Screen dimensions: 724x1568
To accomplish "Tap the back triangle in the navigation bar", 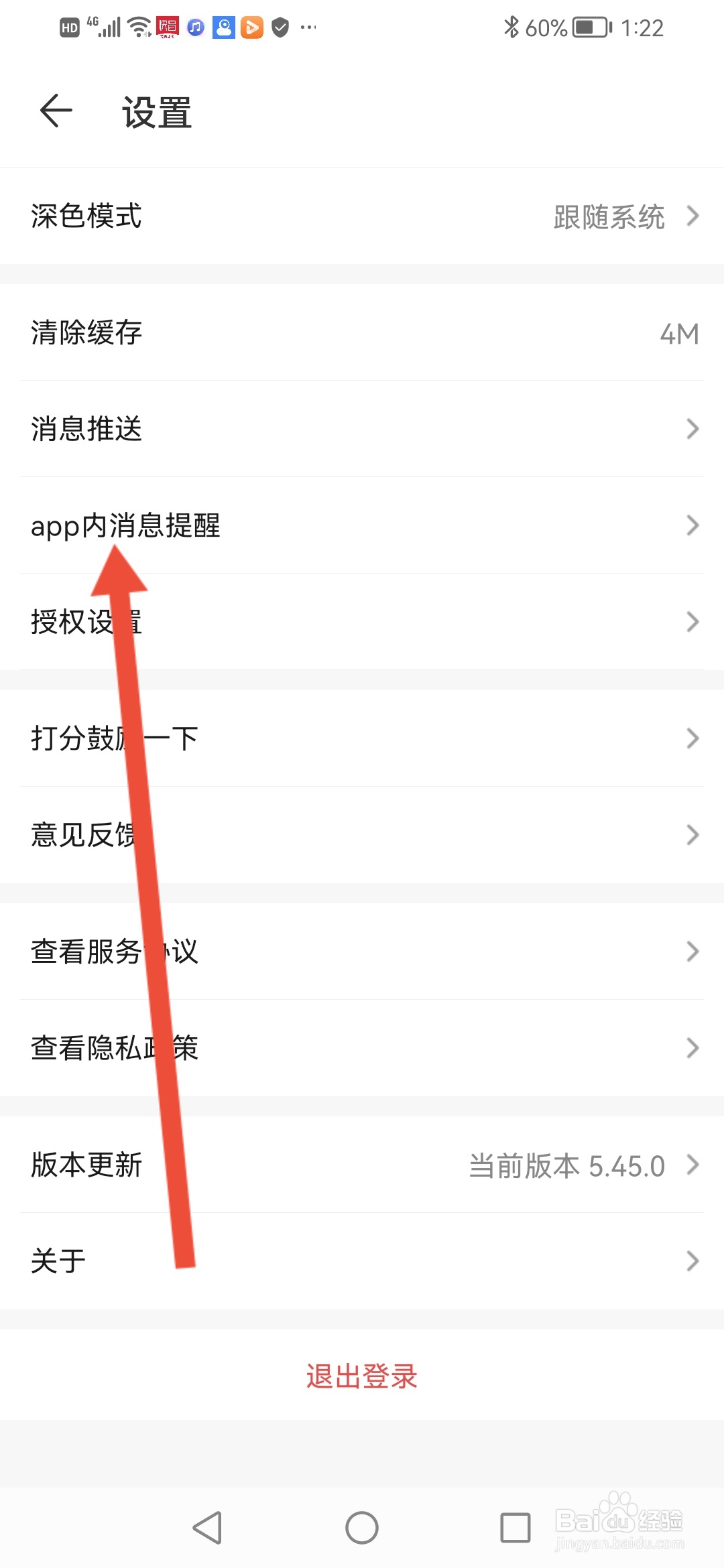I will coord(209,1528).
